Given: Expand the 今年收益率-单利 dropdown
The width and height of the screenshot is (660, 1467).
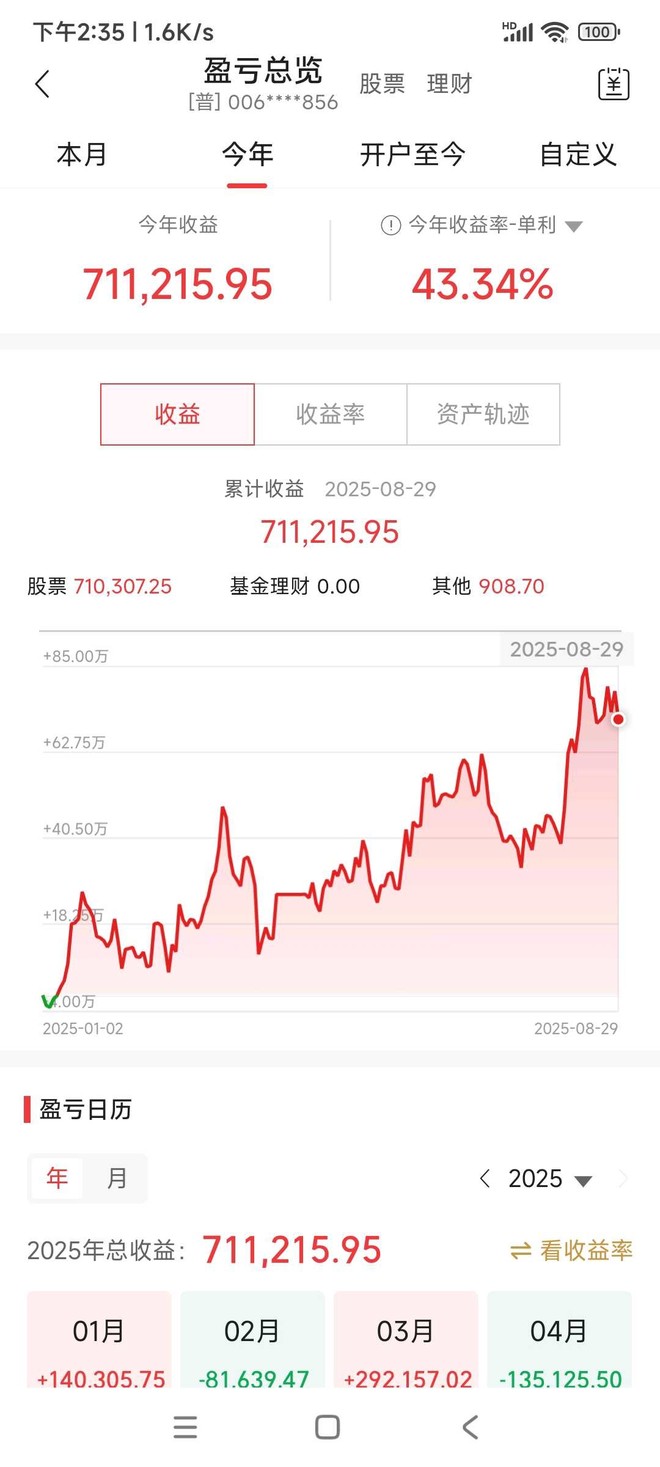Looking at the screenshot, I should pos(573,227).
